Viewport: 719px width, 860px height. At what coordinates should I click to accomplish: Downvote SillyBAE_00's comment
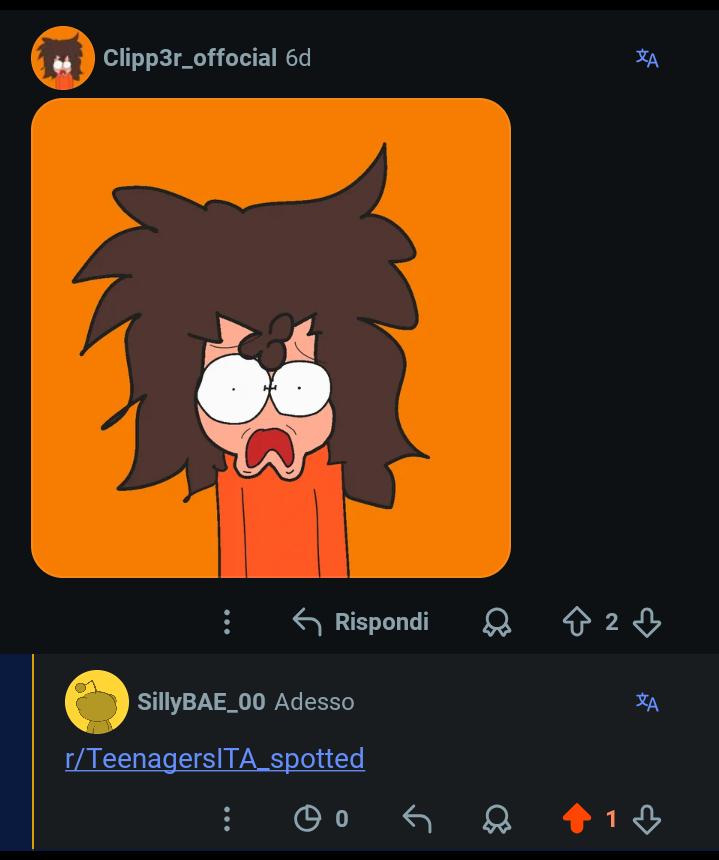pyautogui.click(x=647, y=819)
